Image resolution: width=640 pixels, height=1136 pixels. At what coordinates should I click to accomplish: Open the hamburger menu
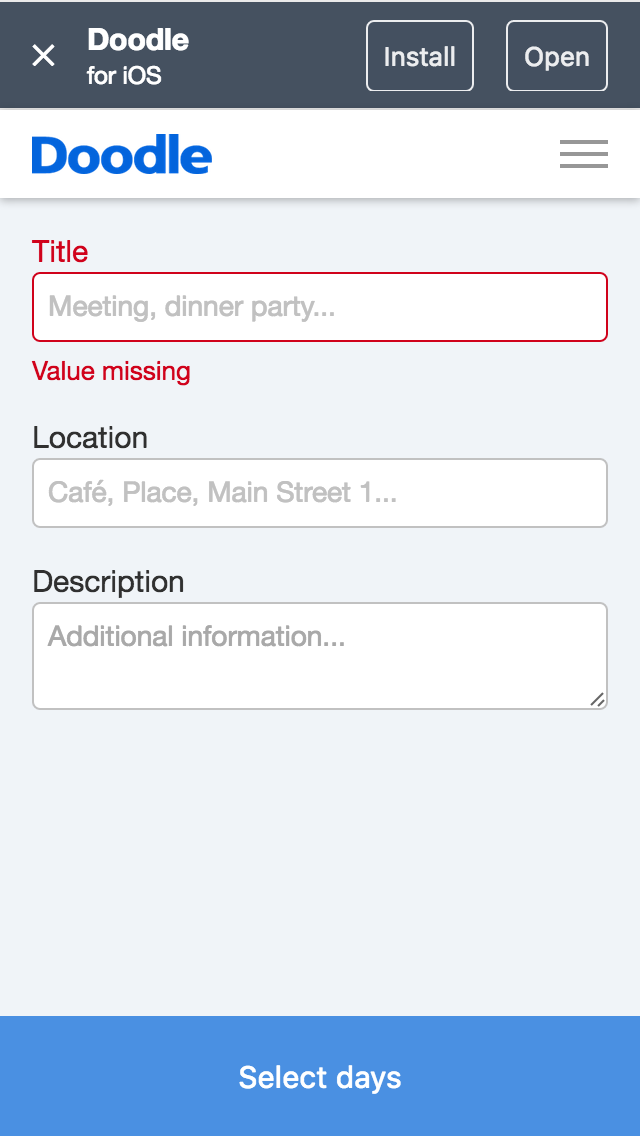(x=583, y=154)
